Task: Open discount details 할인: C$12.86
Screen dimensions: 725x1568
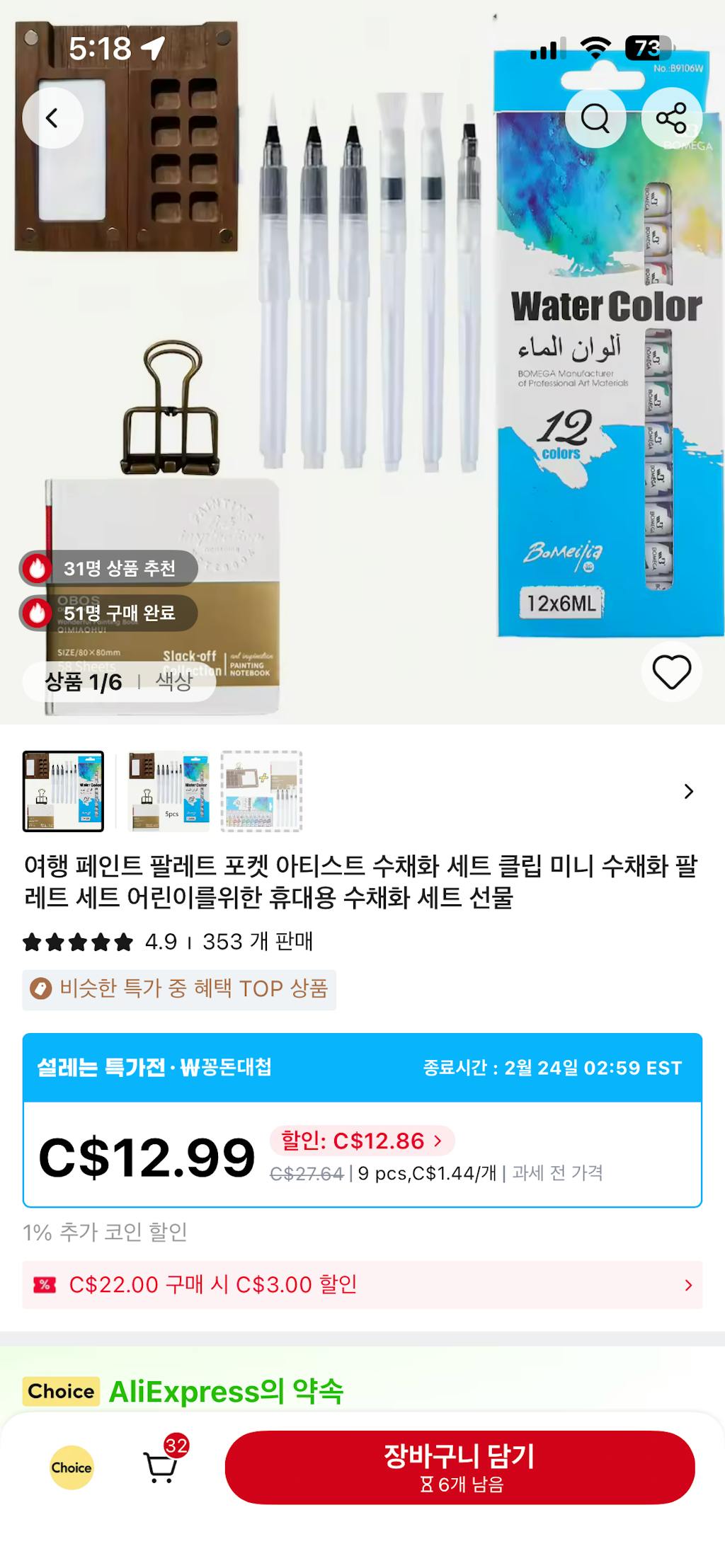Action: click(362, 1141)
